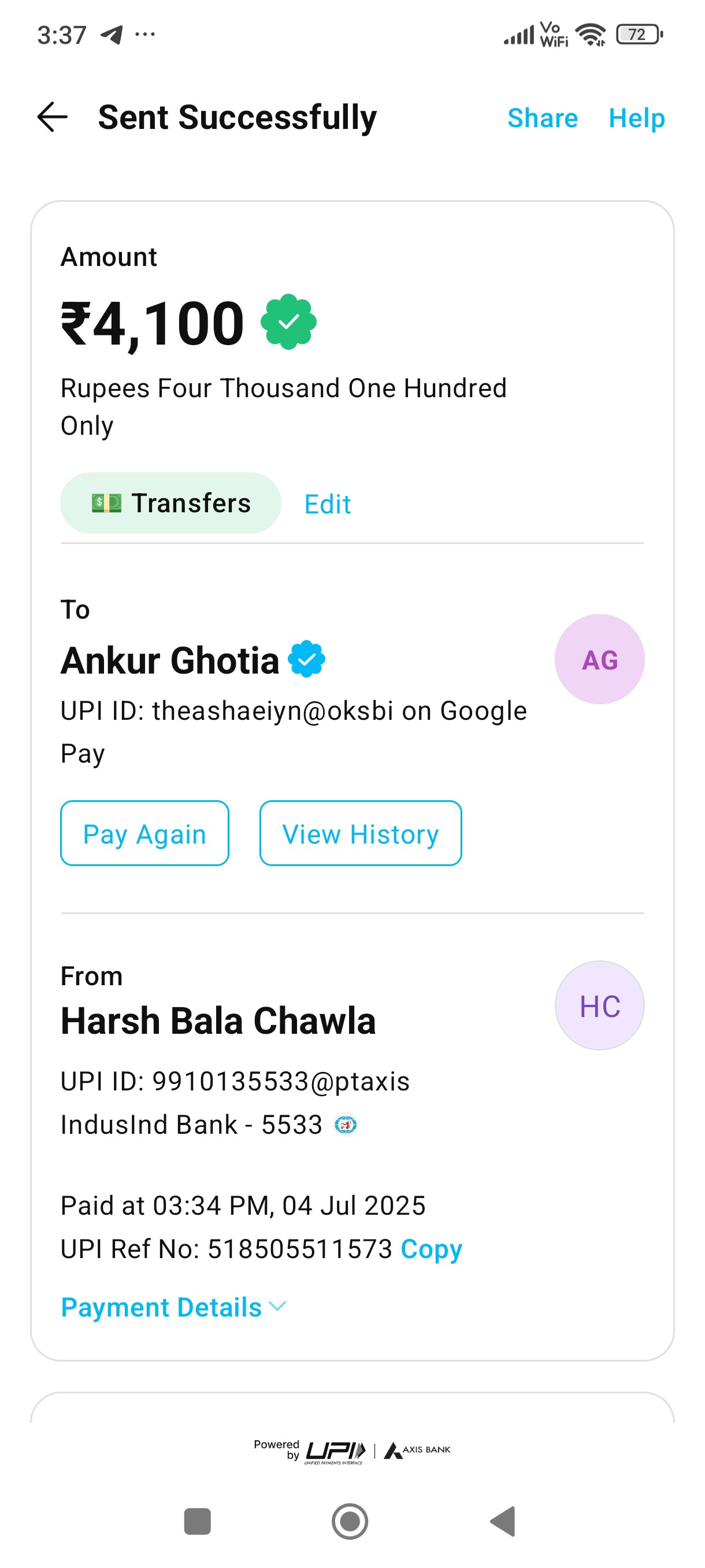View History with Ankur Ghotia
The height and width of the screenshot is (1568, 705).
(x=360, y=833)
